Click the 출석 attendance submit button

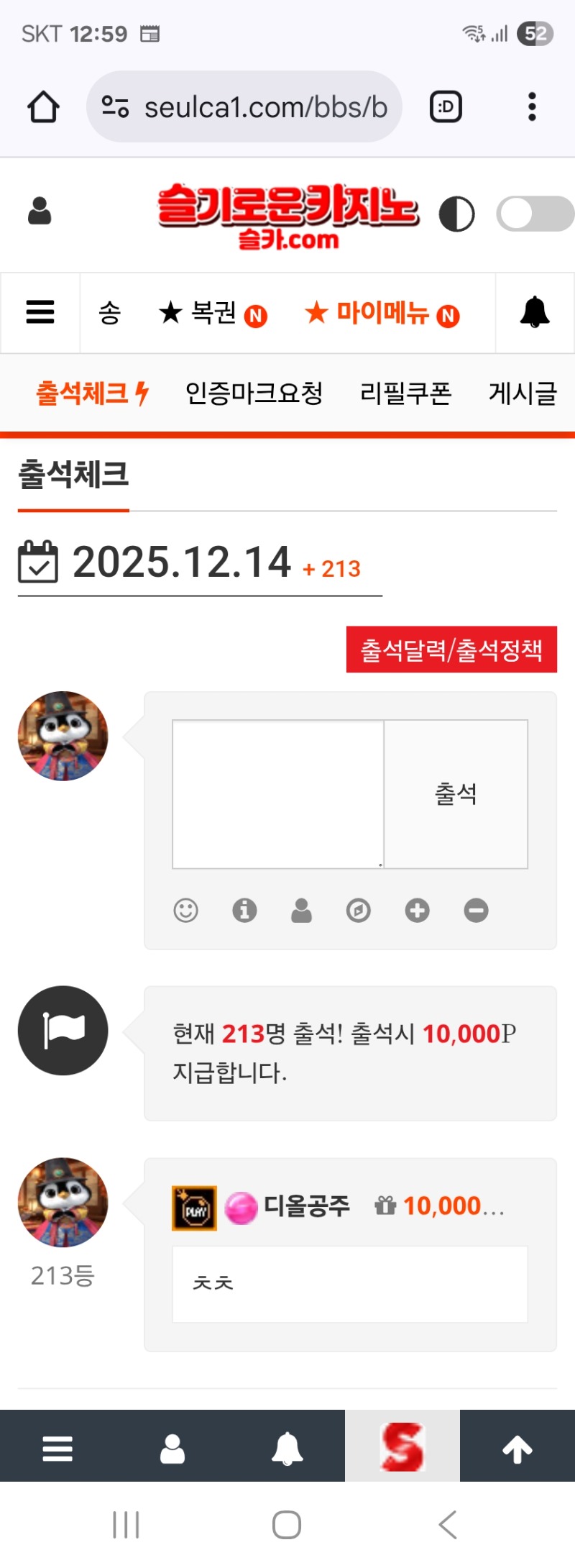pos(458,794)
